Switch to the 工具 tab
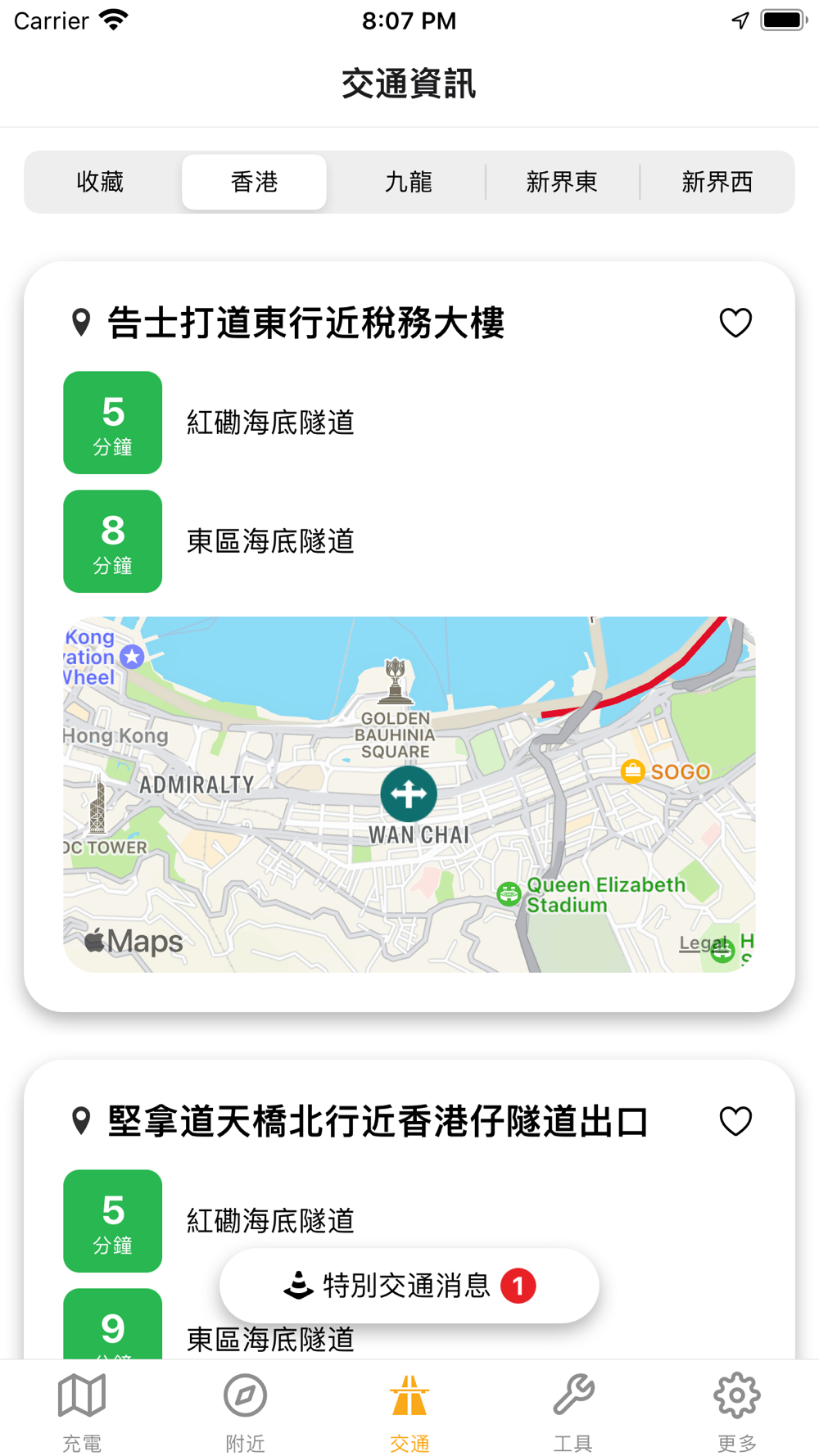819x1456 pixels. point(573,1412)
